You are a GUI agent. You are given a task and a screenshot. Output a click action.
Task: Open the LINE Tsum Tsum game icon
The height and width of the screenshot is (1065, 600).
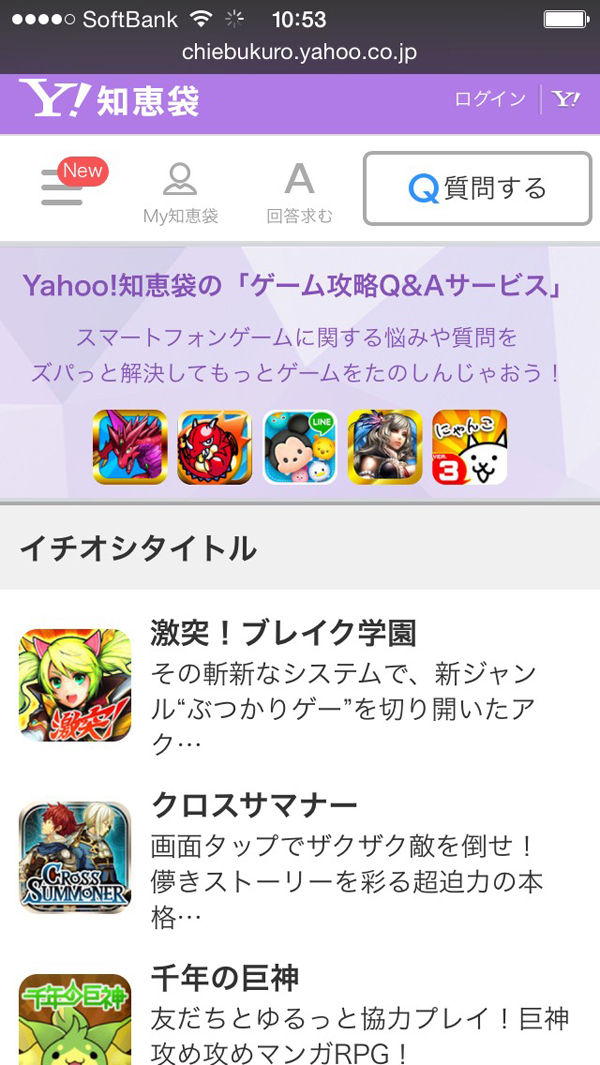300,447
